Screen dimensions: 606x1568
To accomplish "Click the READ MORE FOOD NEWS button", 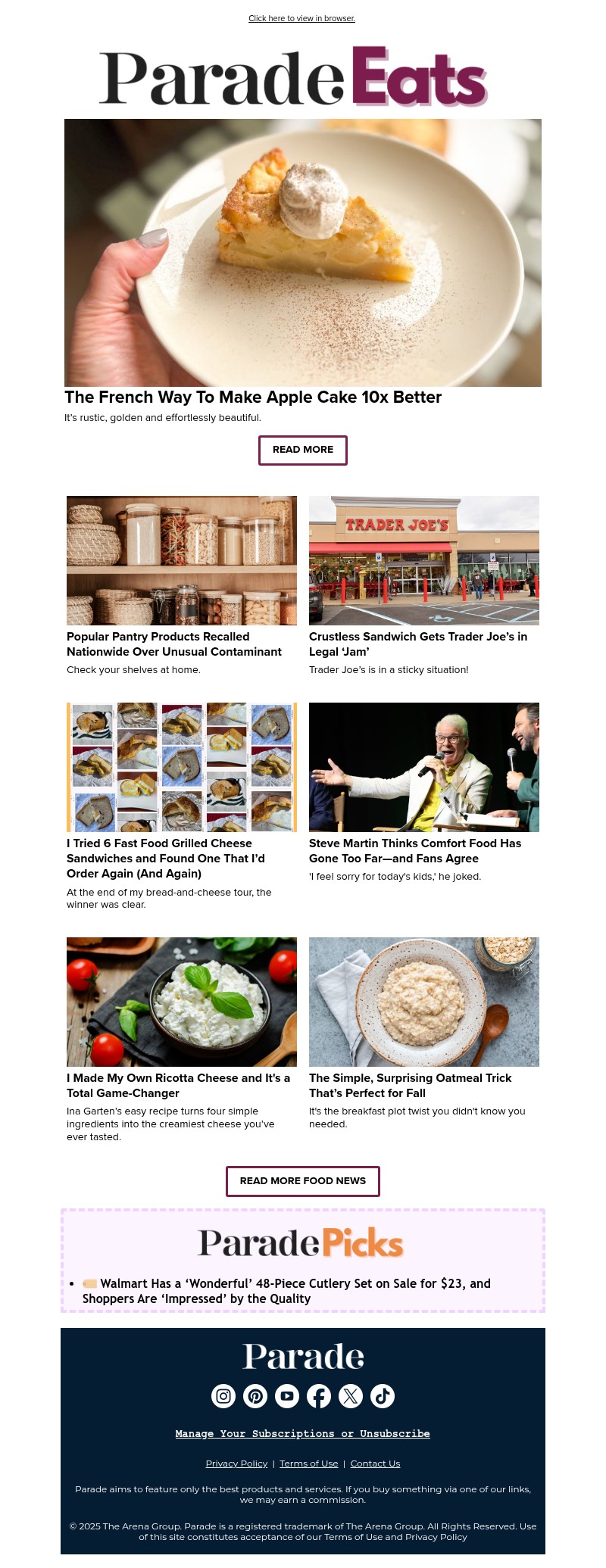I will pyautogui.click(x=303, y=1181).
